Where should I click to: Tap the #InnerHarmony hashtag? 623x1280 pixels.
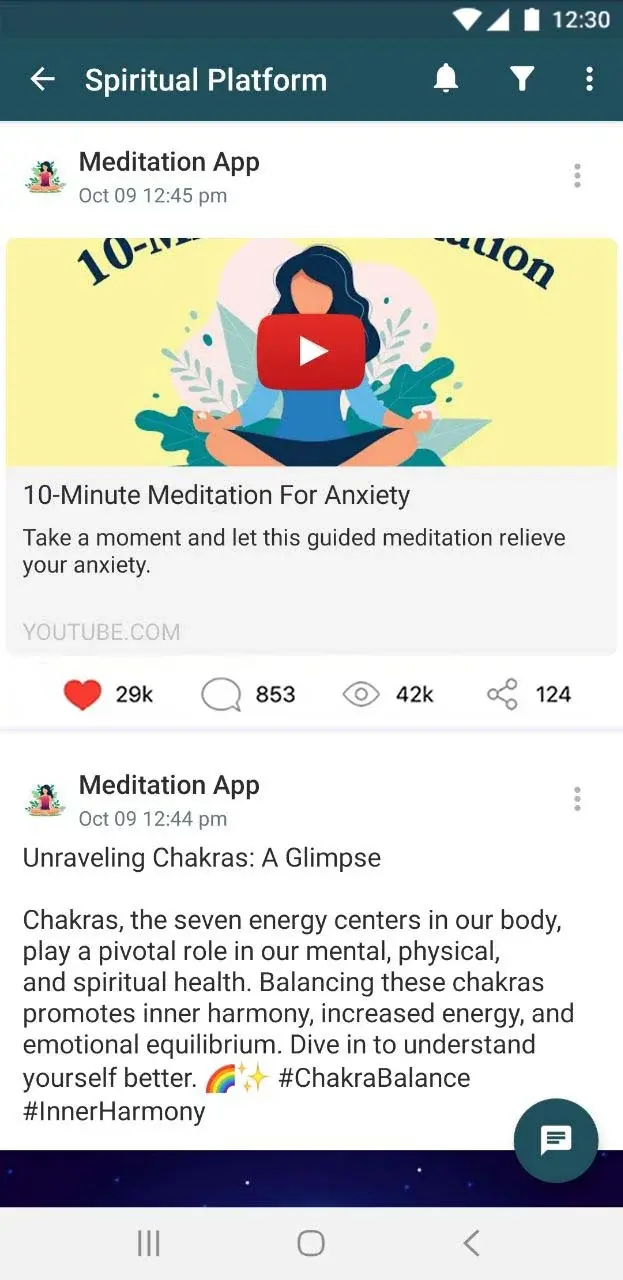pos(114,1111)
